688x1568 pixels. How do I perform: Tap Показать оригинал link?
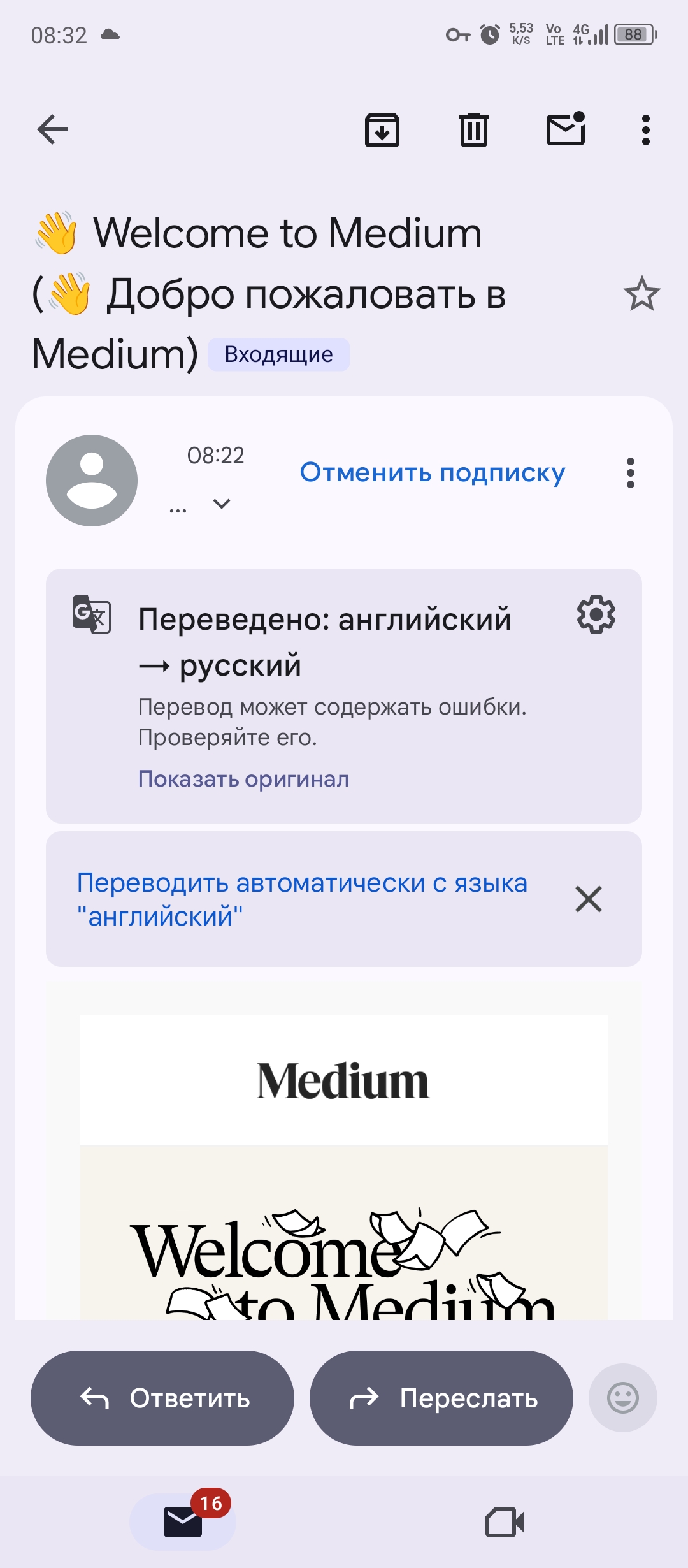coord(243,779)
